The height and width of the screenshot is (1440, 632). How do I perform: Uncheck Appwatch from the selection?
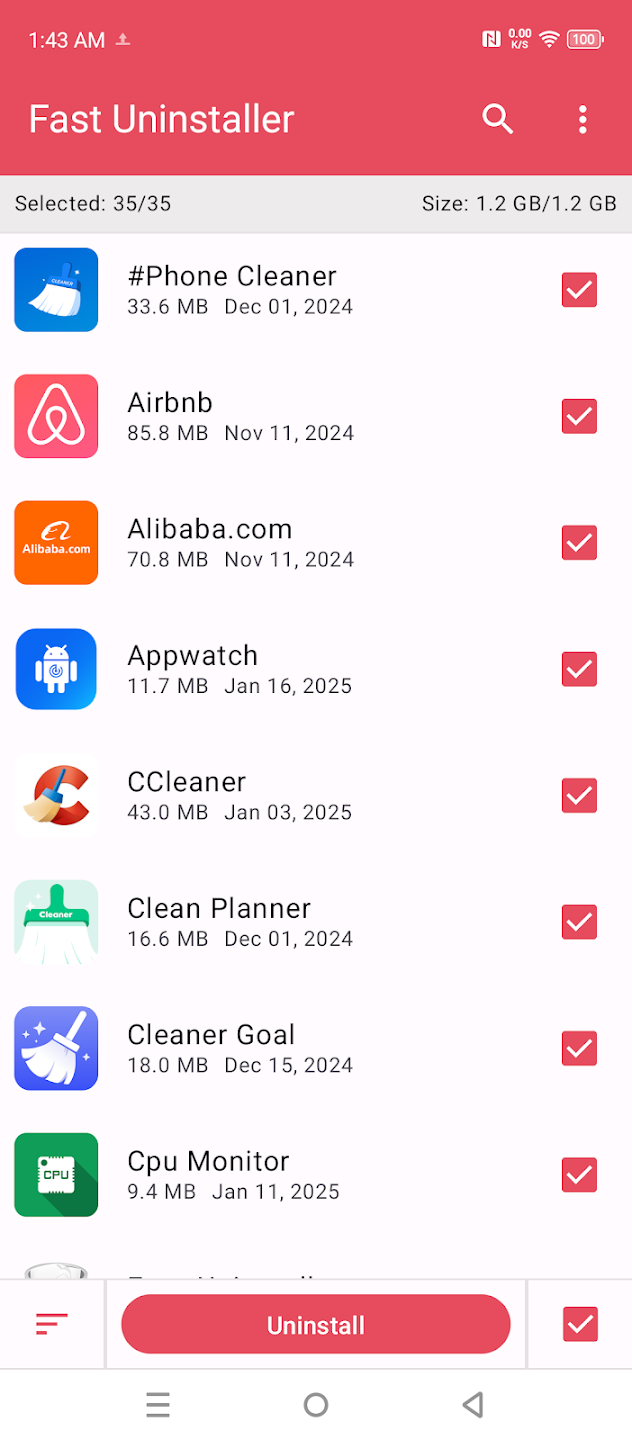coord(579,669)
